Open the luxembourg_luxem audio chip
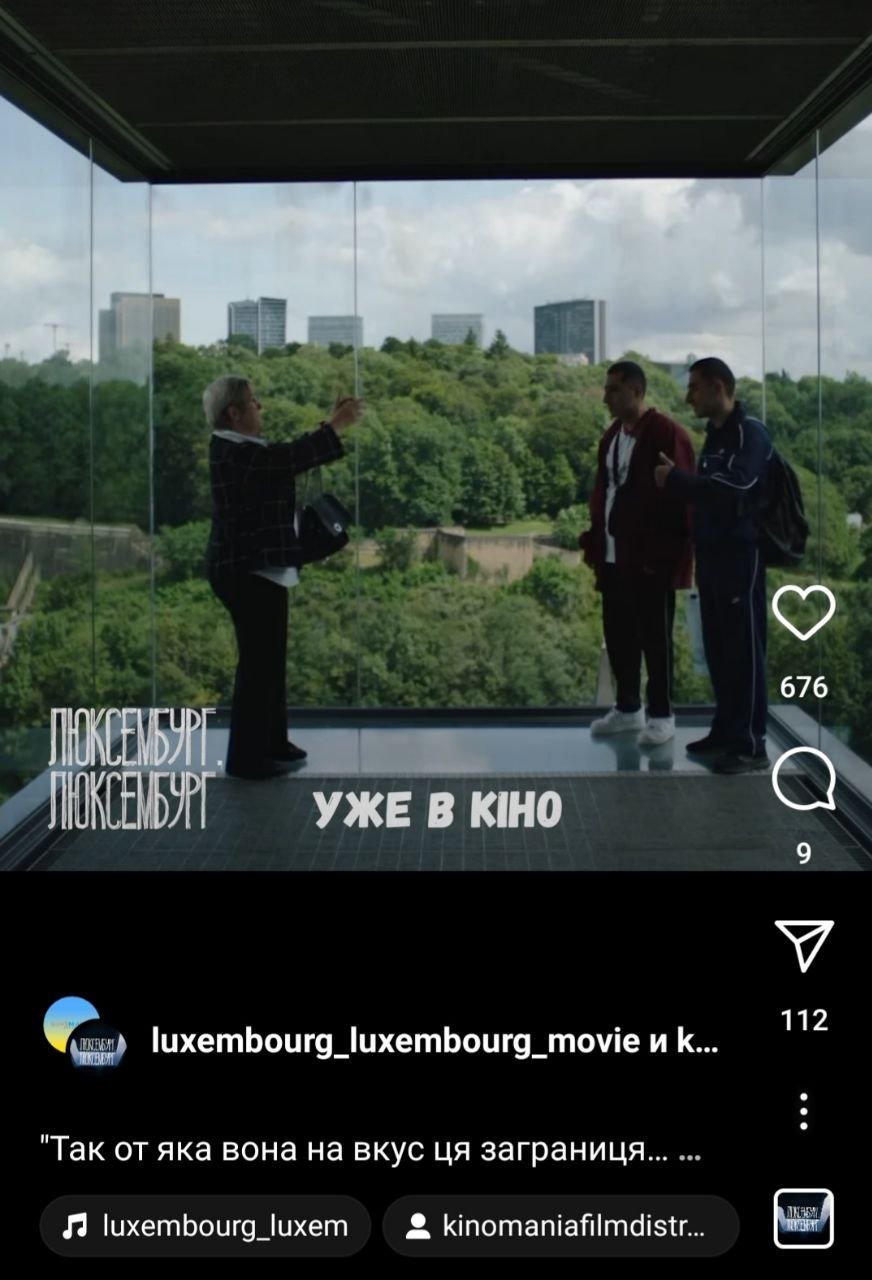Image resolution: width=872 pixels, height=1280 pixels. pos(205,1226)
